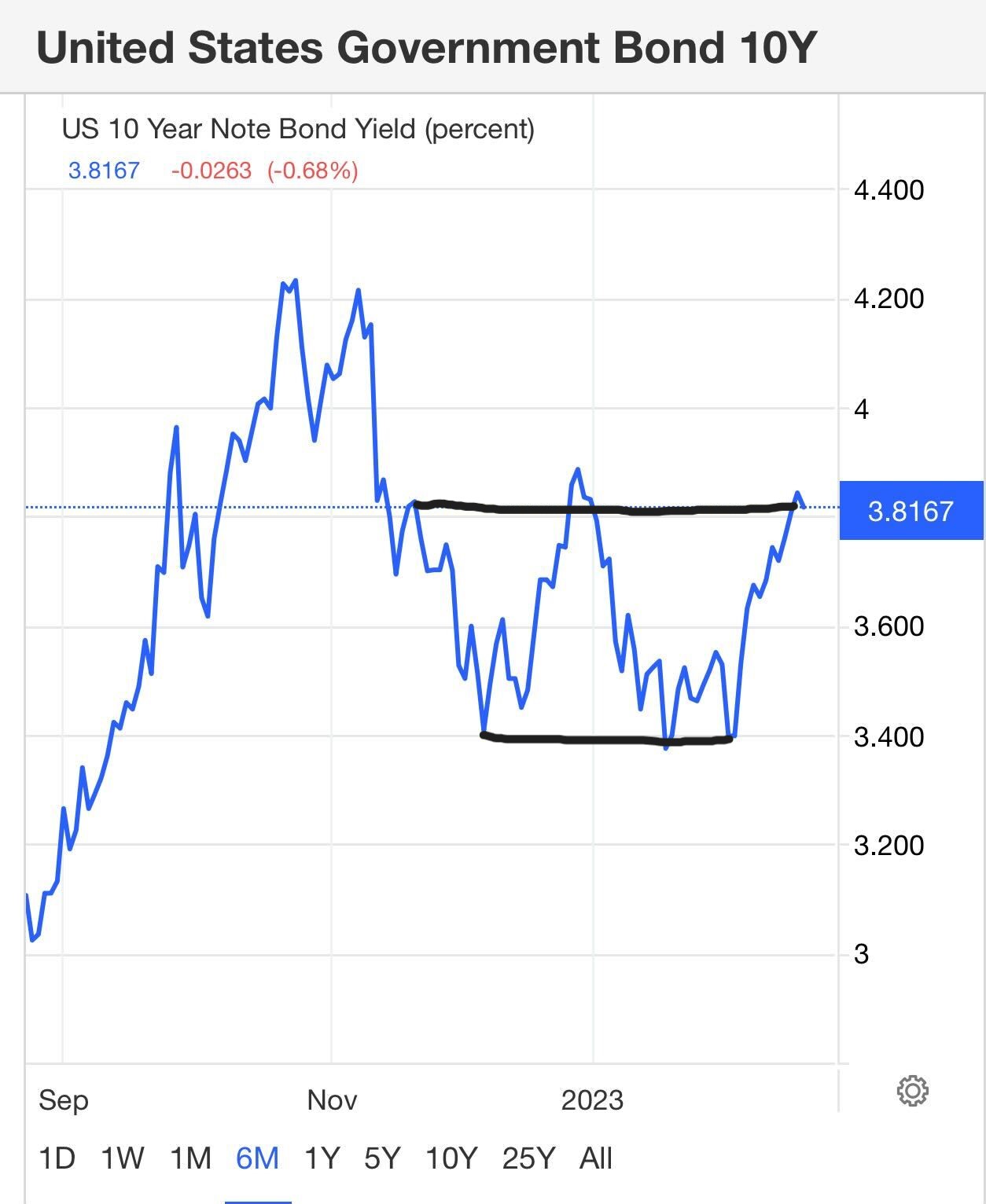The width and height of the screenshot is (986, 1204).
Task: Select the 1W time range
Action: pyautogui.click(x=123, y=1158)
